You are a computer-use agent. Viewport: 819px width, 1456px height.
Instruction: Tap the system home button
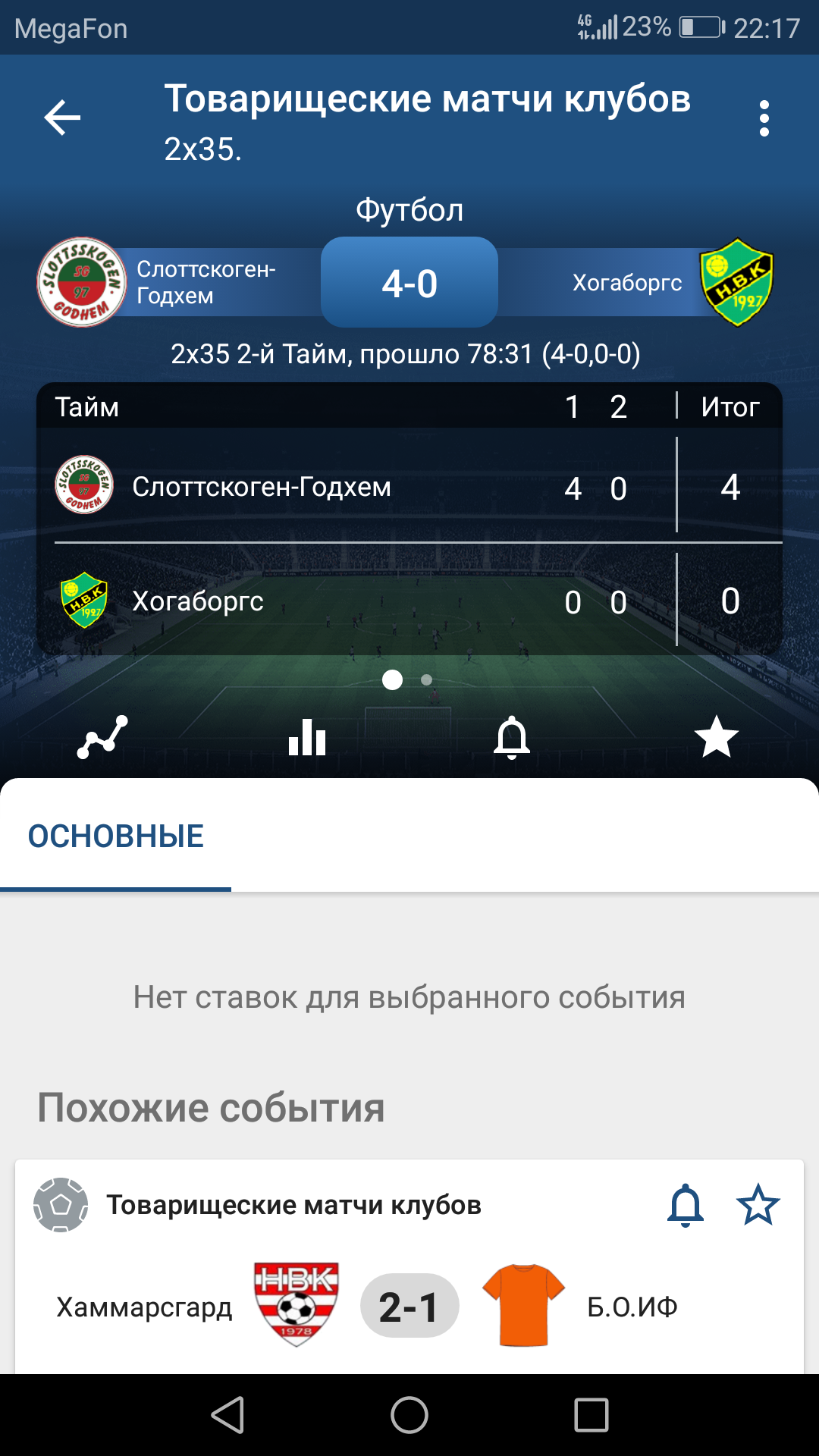[x=409, y=1415]
